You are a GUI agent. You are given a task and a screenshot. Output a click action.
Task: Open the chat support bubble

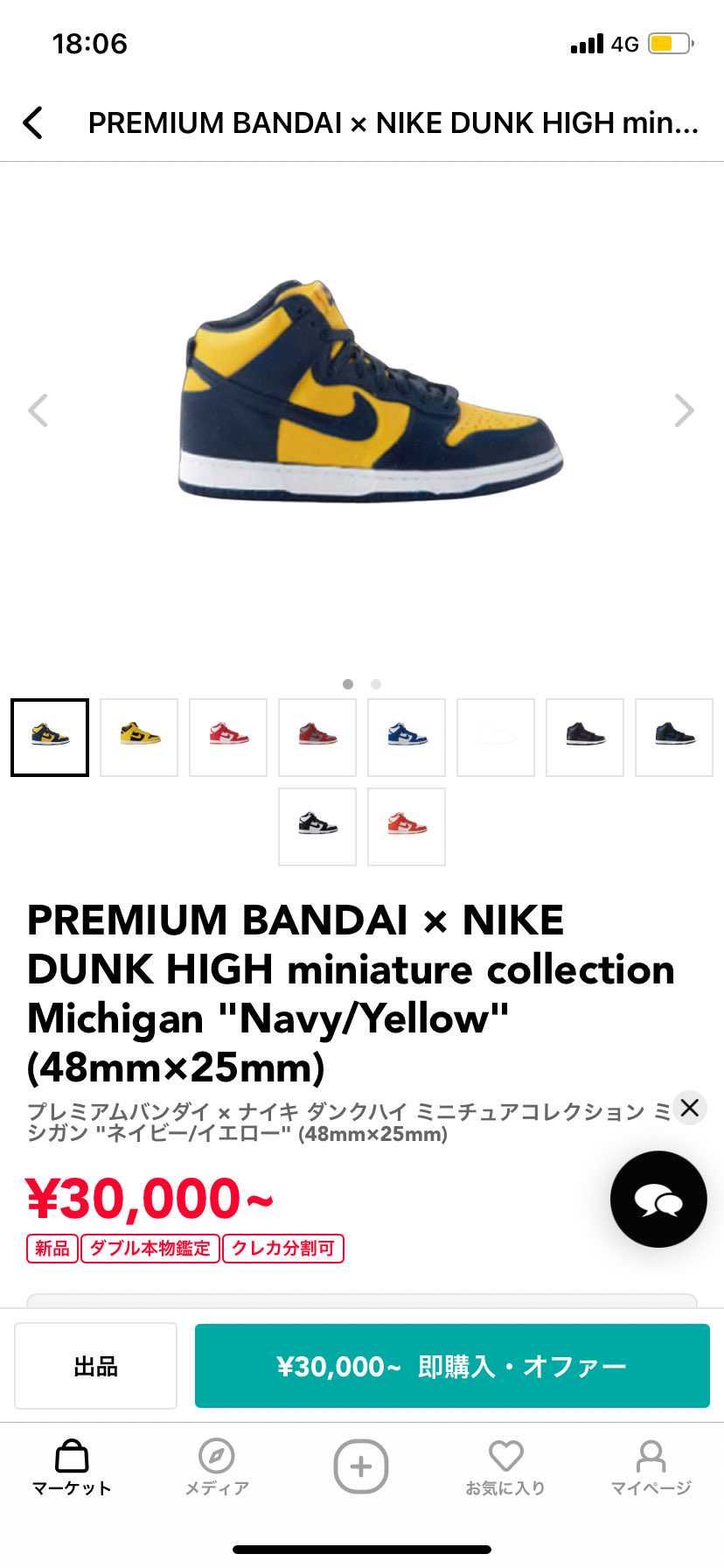(658, 1199)
